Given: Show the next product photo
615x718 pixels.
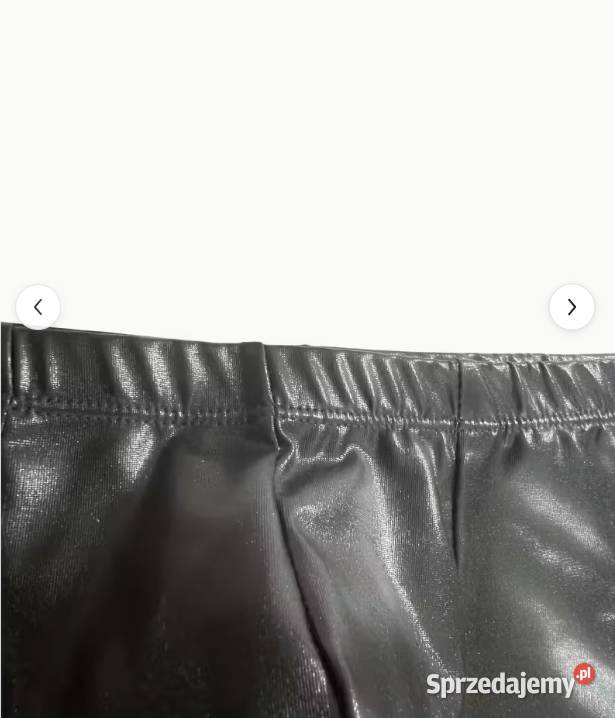Looking at the screenshot, I should click(572, 307).
